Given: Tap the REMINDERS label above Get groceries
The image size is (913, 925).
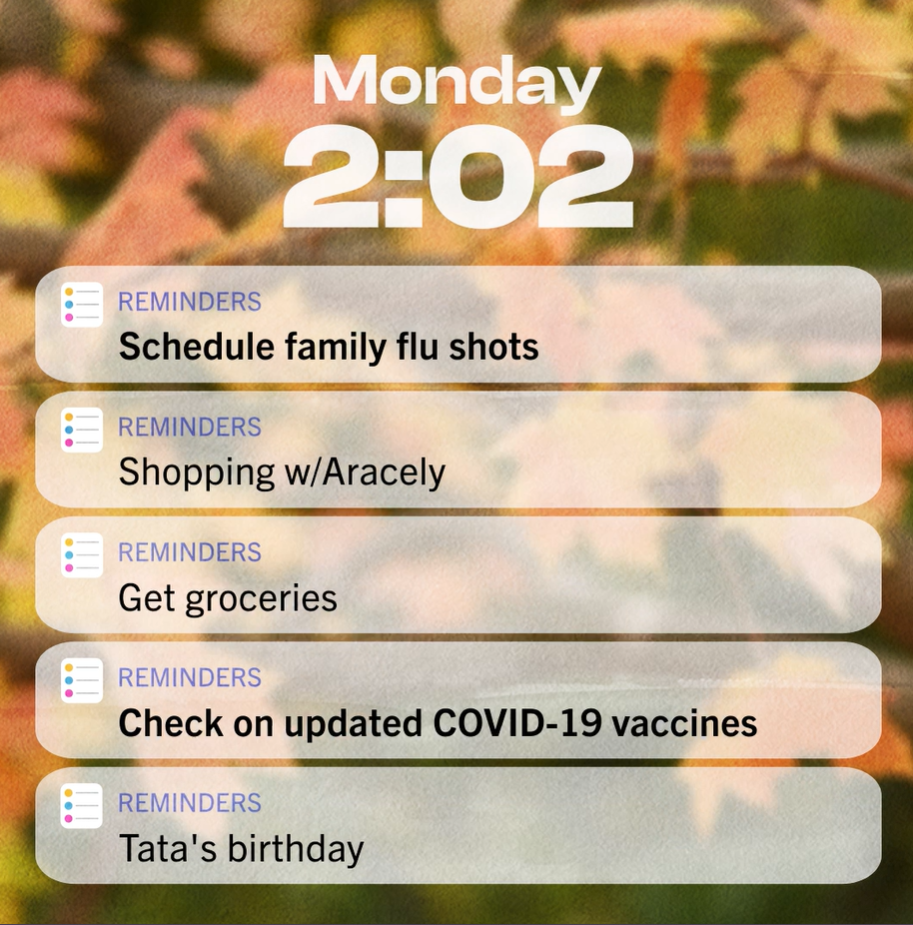Looking at the screenshot, I should 189,551.
